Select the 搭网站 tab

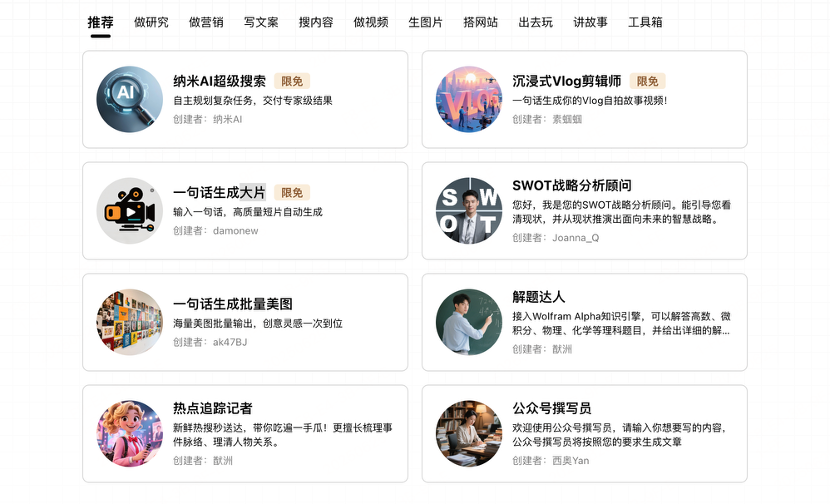[x=481, y=22]
